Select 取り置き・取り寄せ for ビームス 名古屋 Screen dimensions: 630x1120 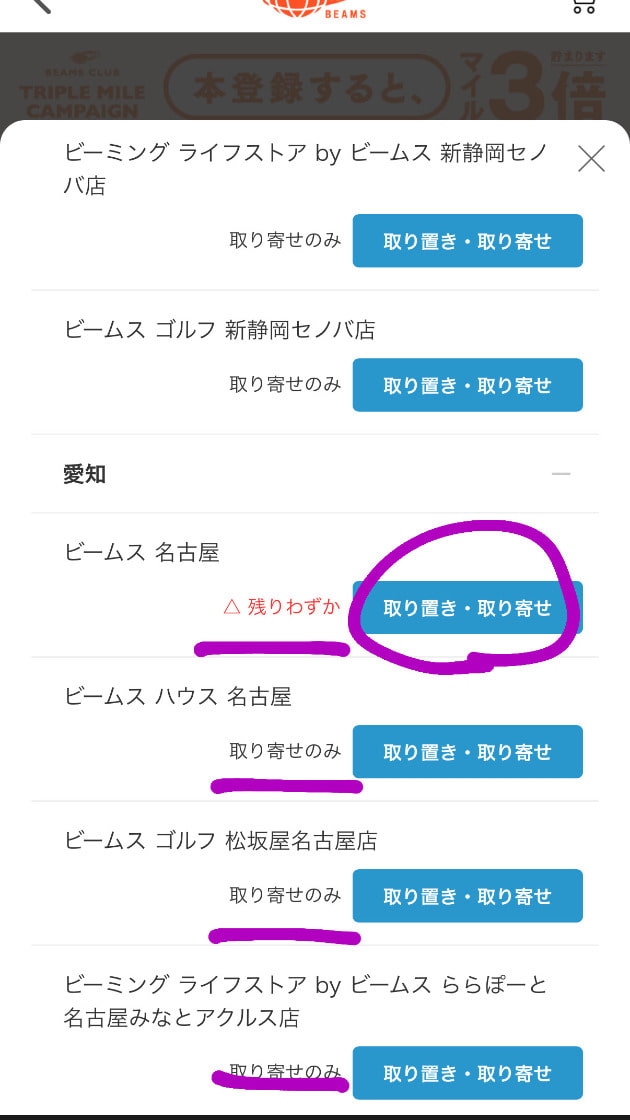coord(467,607)
